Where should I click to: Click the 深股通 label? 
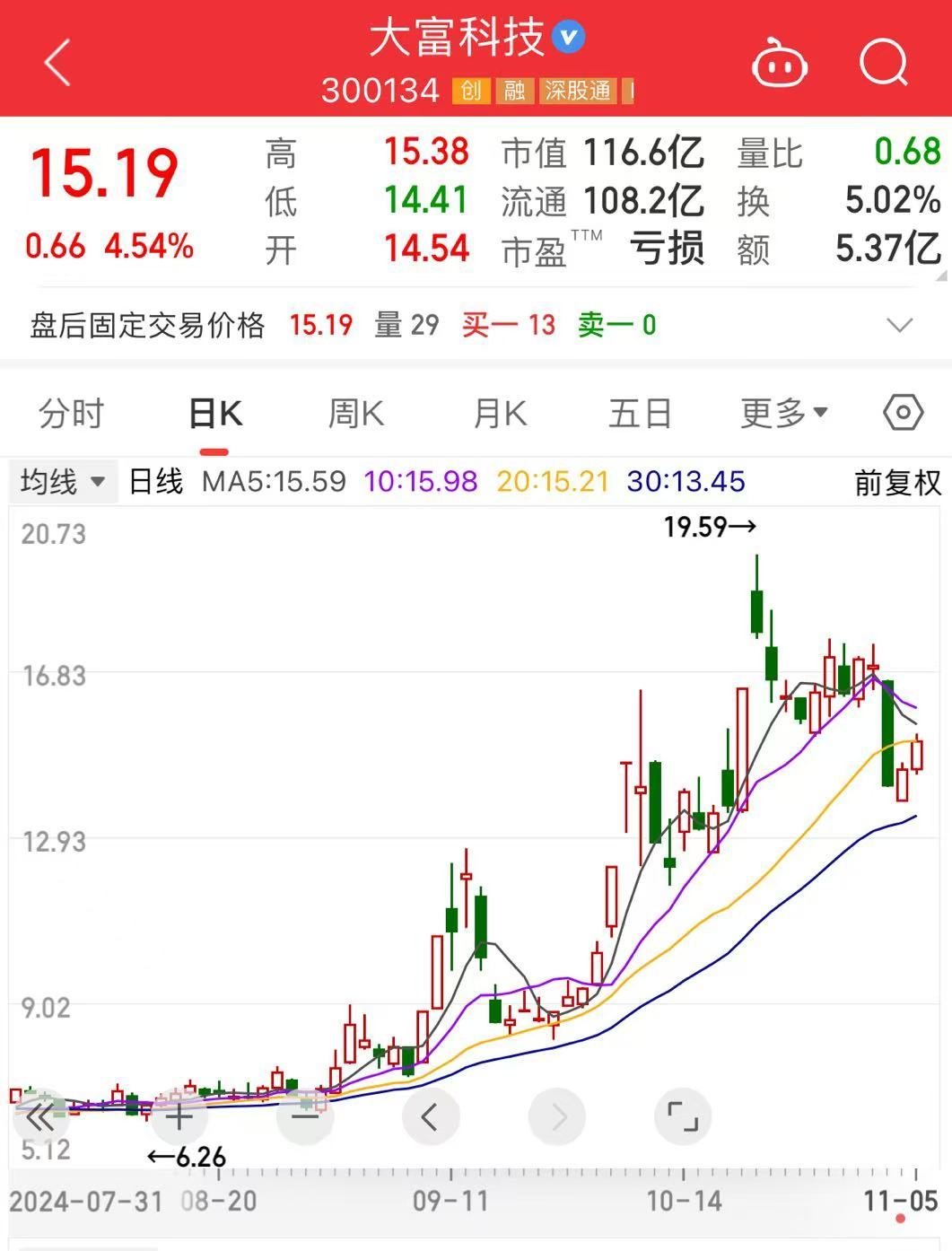(x=578, y=91)
